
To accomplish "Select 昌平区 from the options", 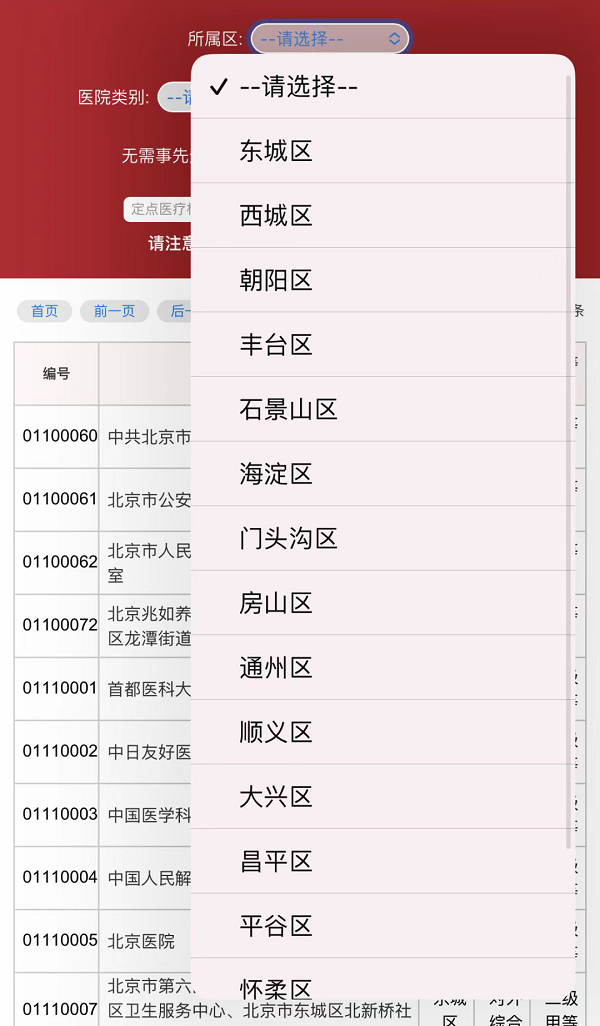I will 383,861.
